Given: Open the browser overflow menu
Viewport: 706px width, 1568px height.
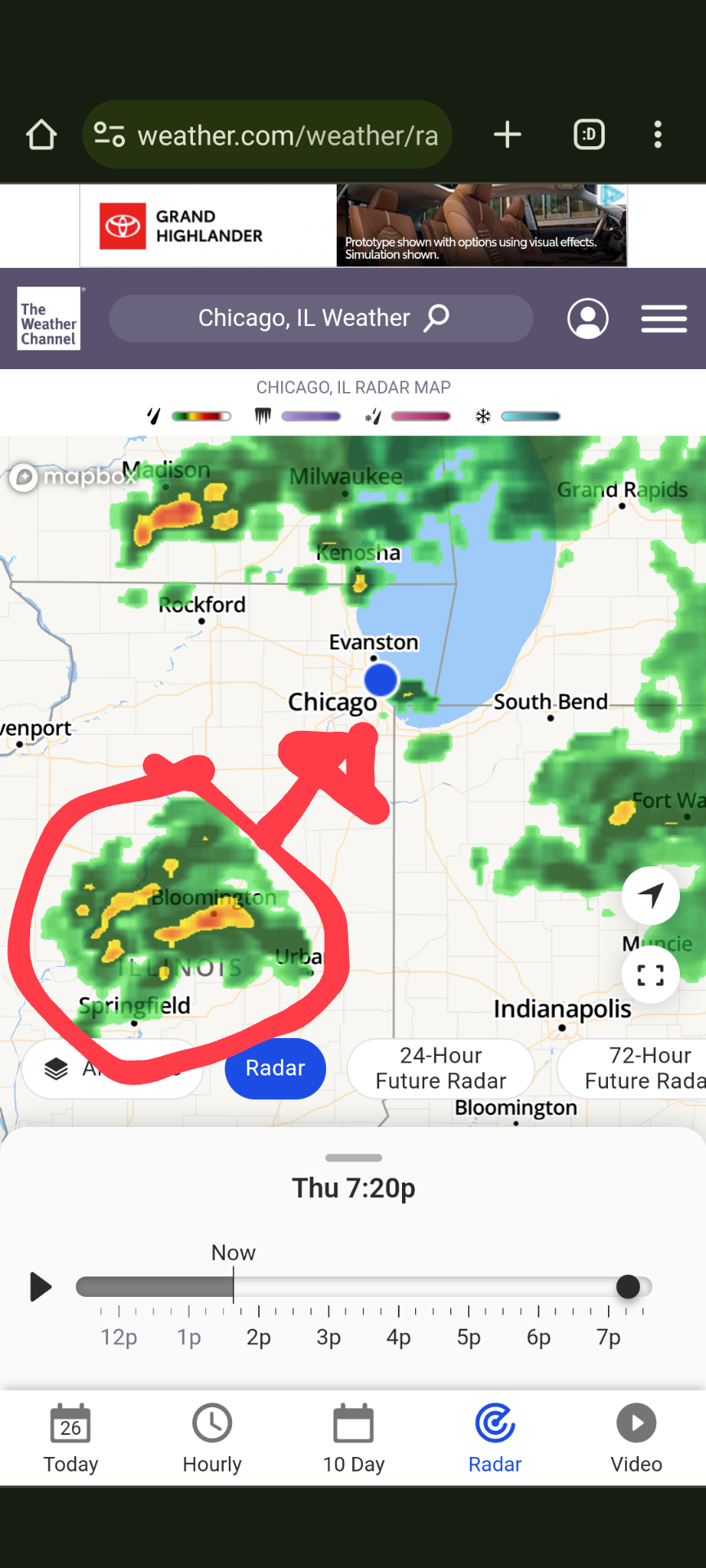Looking at the screenshot, I should coord(658,135).
